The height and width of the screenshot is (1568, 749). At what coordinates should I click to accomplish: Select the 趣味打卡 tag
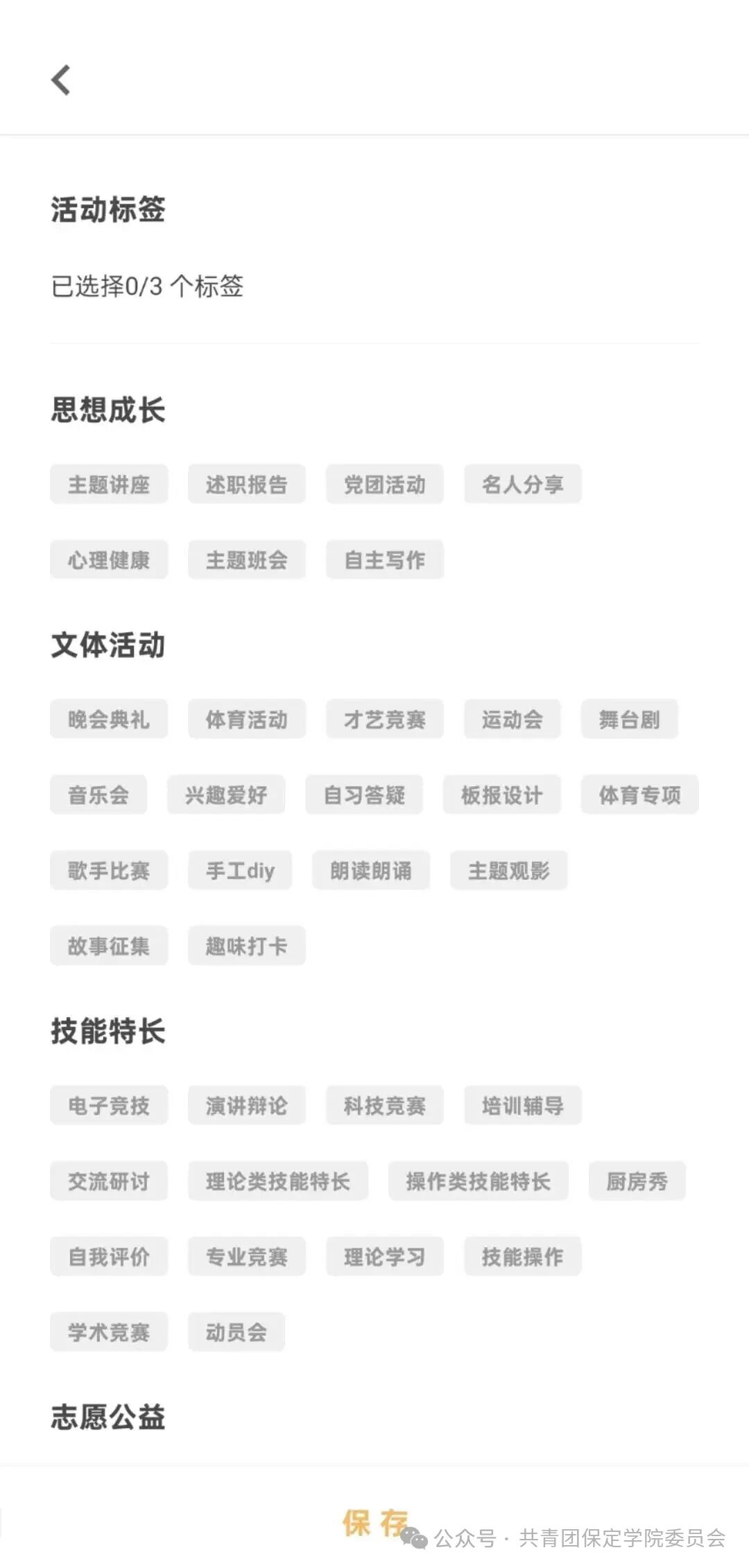(x=246, y=946)
